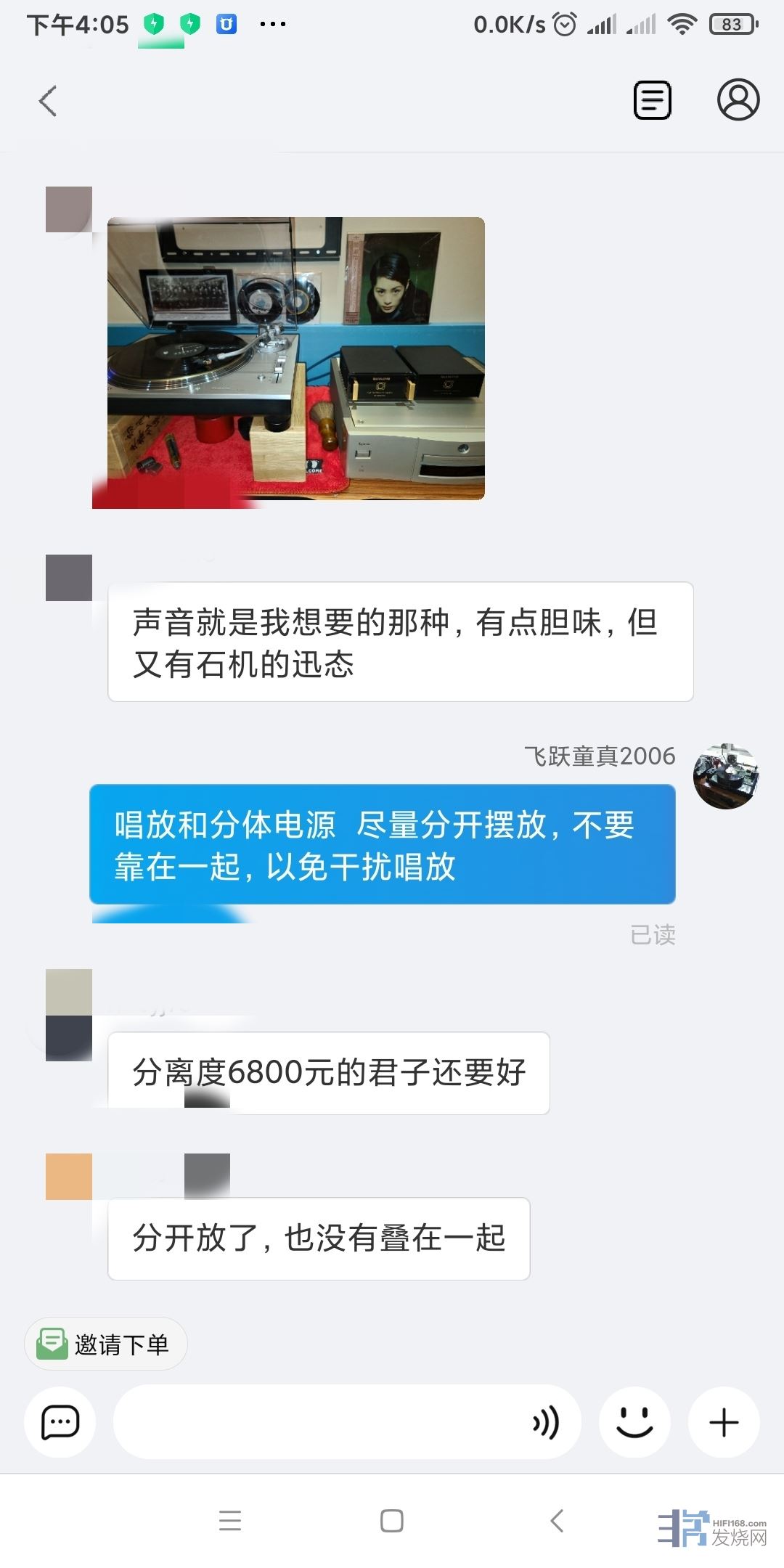Go back from the chat
Image resolution: width=784 pixels, height=1568 pixels.
(x=48, y=101)
